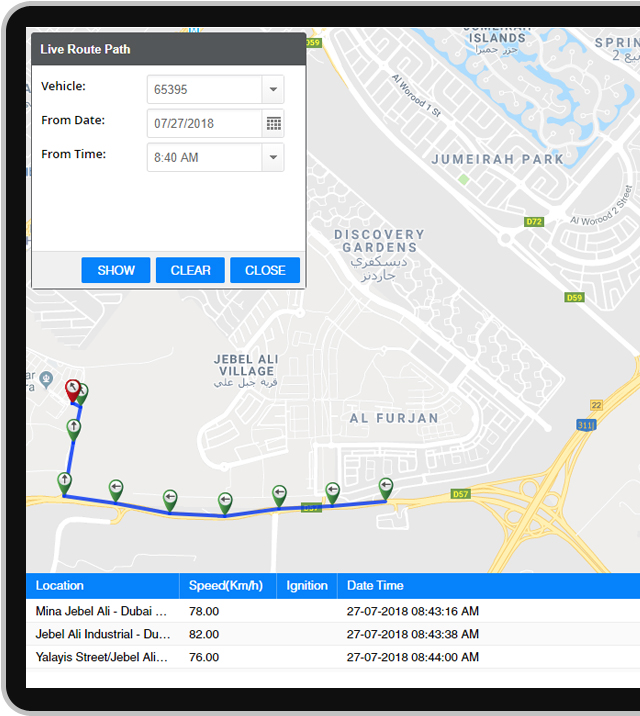The image size is (640, 716).
Task: Open the calendar date picker icon
Action: coord(273,123)
